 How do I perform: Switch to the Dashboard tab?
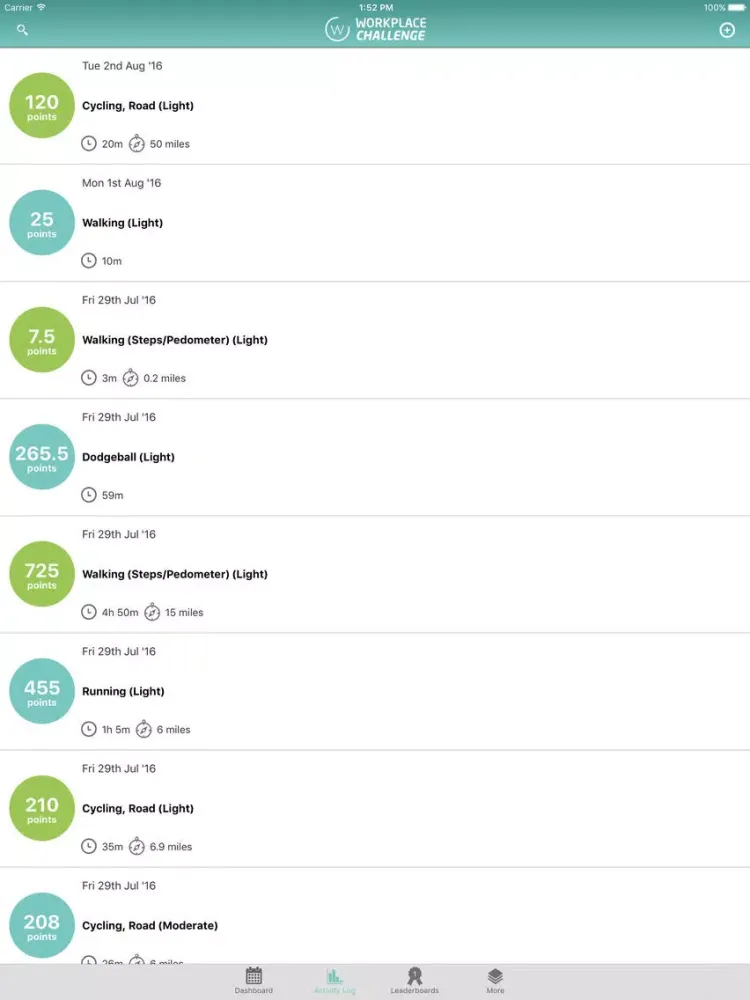[254, 980]
